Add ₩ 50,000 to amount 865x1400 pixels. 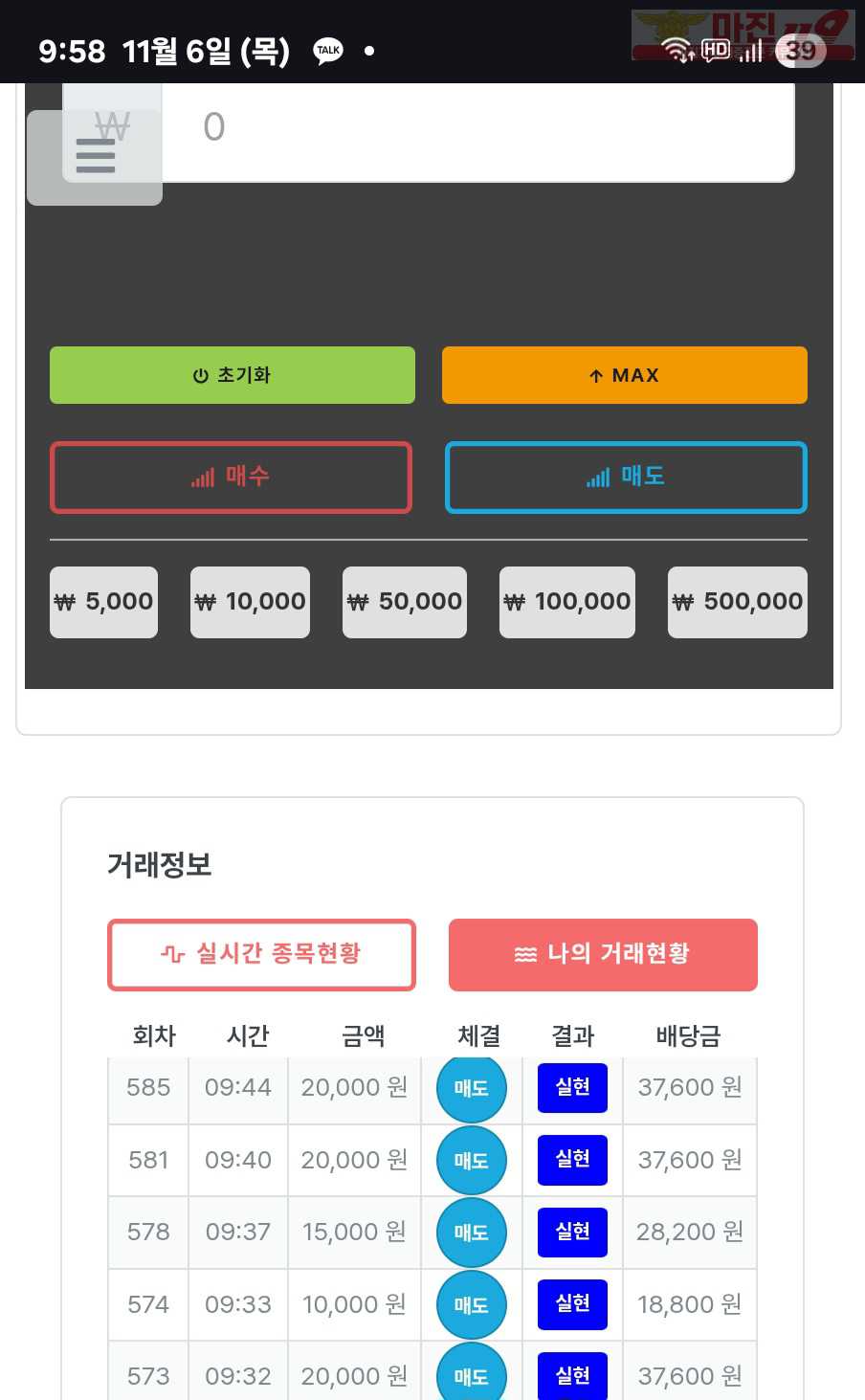coord(404,602)
